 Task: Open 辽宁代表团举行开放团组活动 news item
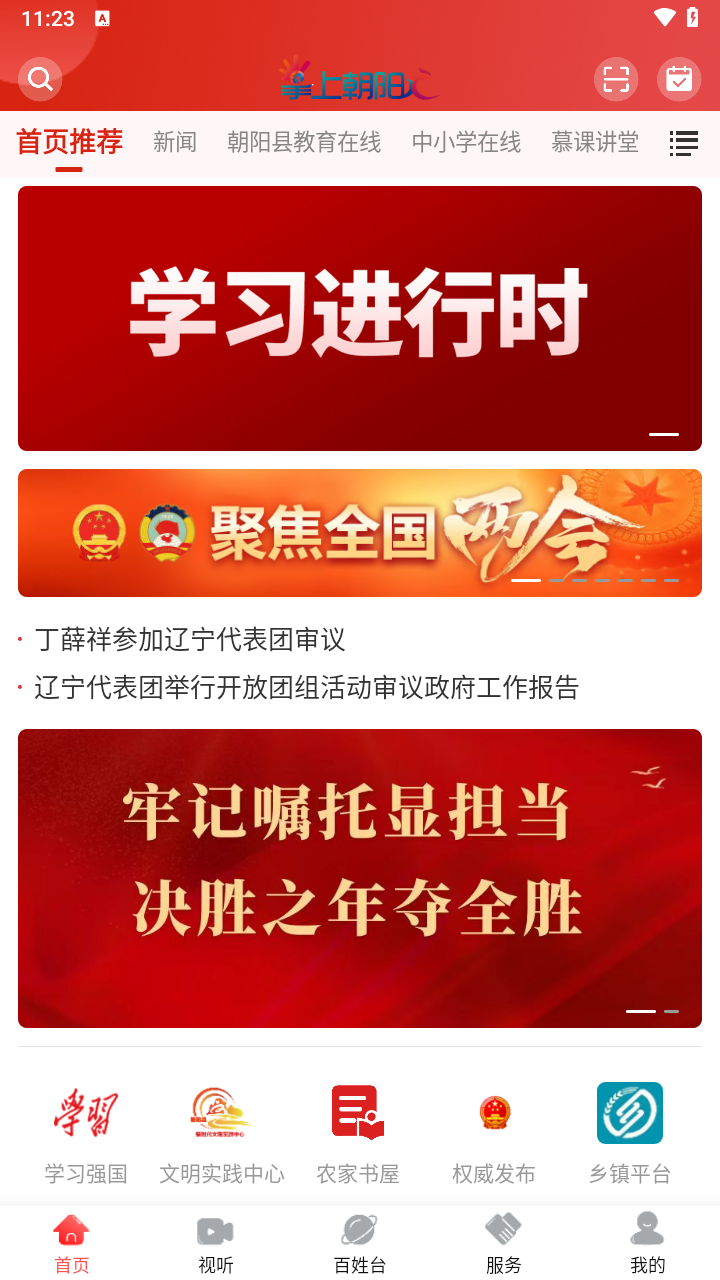click(x=306, y=688)
